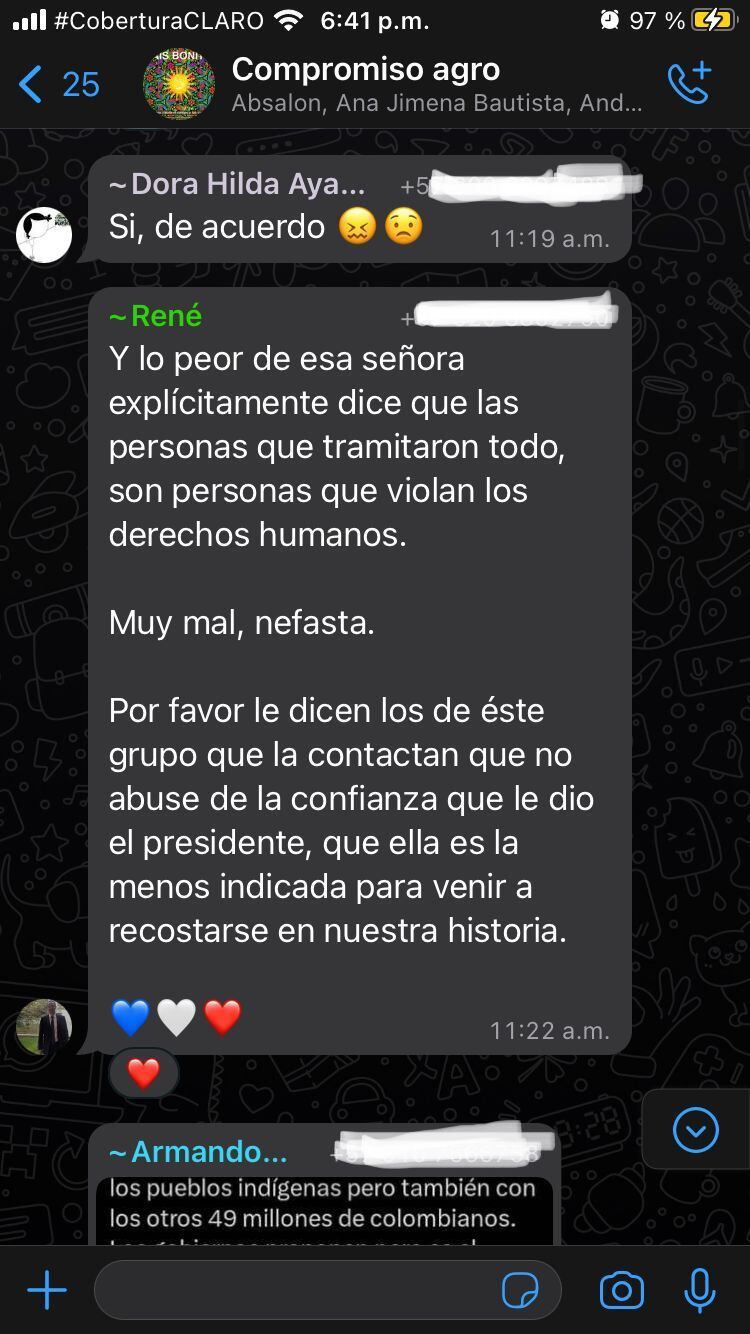Tap the battery indicator in the status bar
The height and width of the screenshot is (1334, 750).
713,19
